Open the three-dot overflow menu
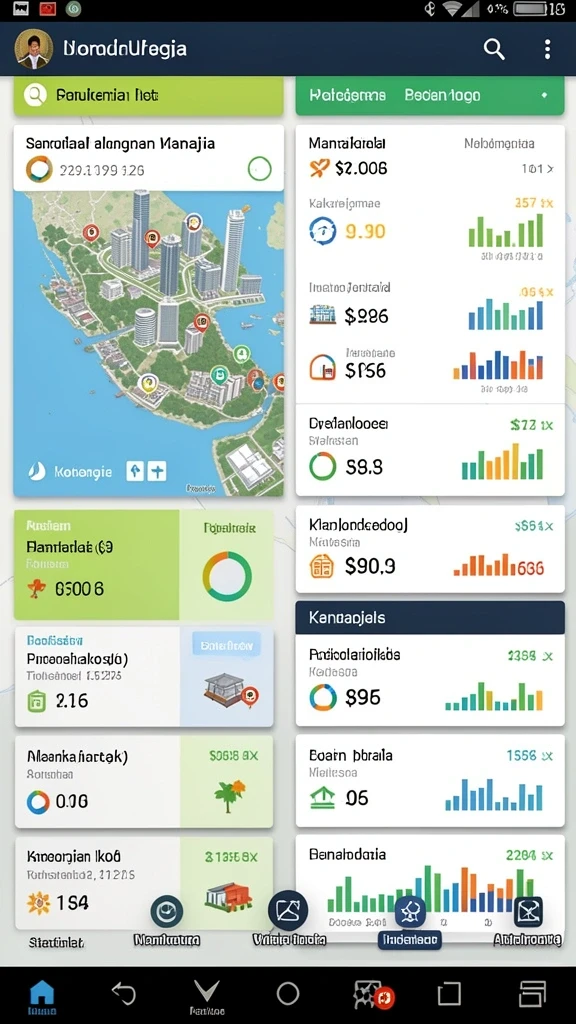This screenshot has width=576, height=1024. (547, 49)
